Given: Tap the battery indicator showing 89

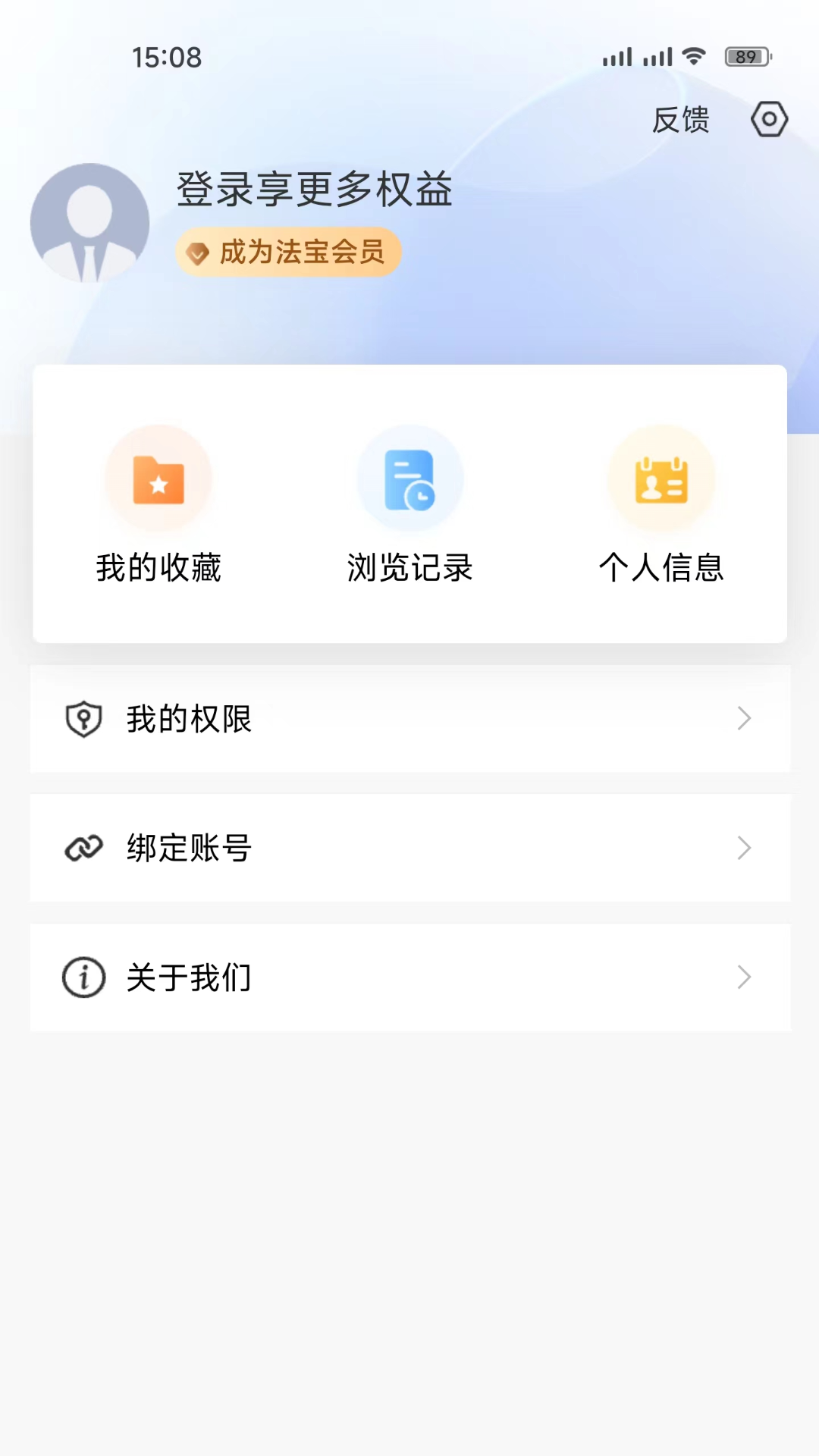Looking at the screenshot, I should [x=746, y=55].
